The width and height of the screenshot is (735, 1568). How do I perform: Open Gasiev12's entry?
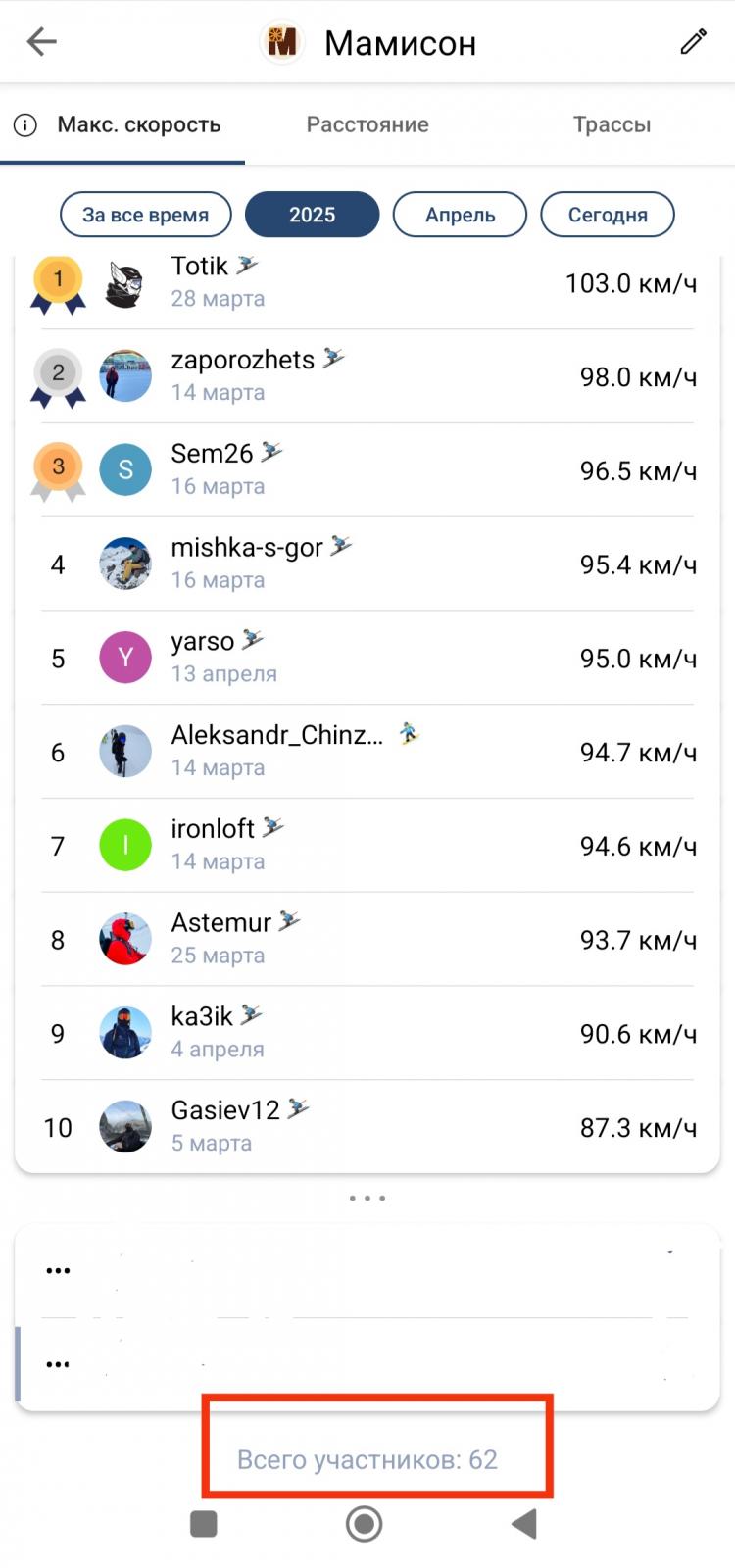tap(367, 1127)
